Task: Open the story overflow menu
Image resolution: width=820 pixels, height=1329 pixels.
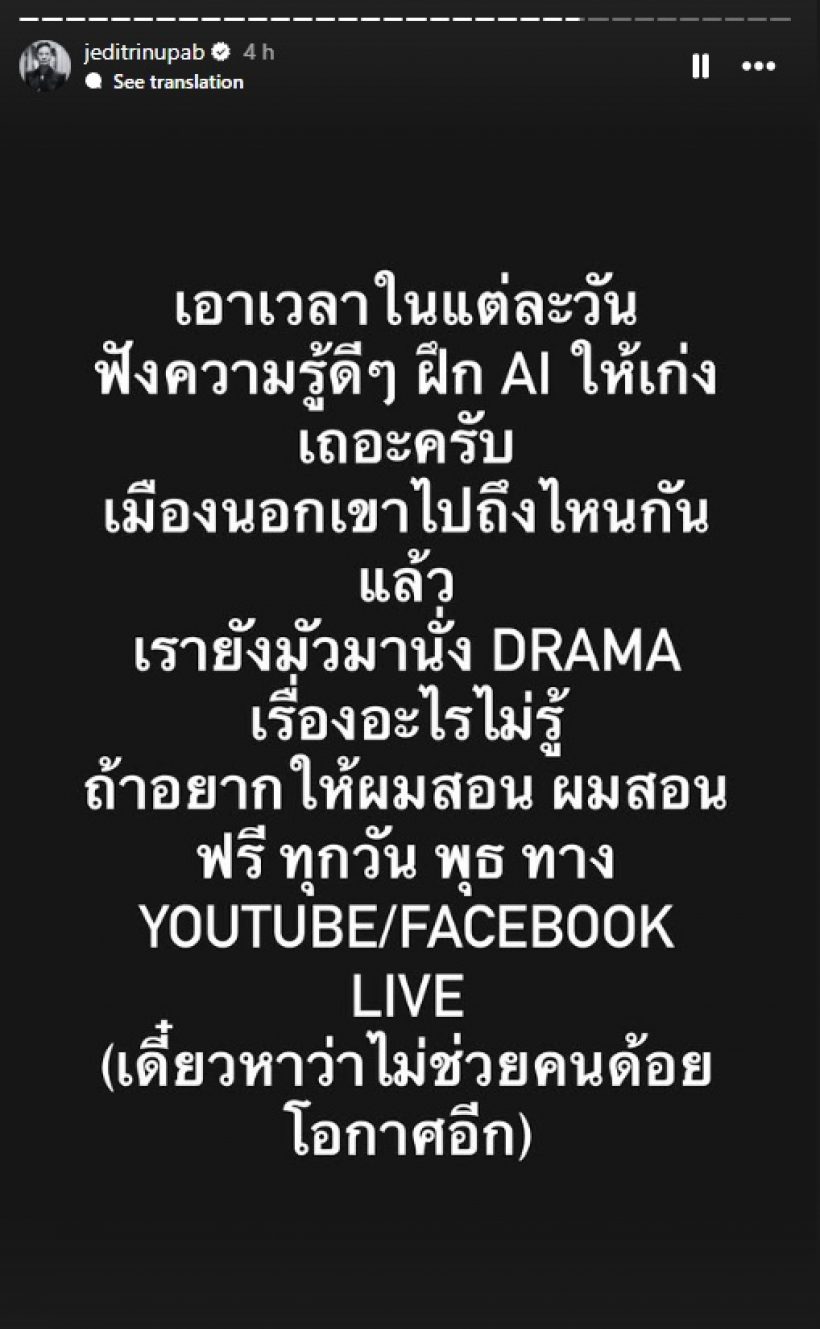Action: click(758, 67)
